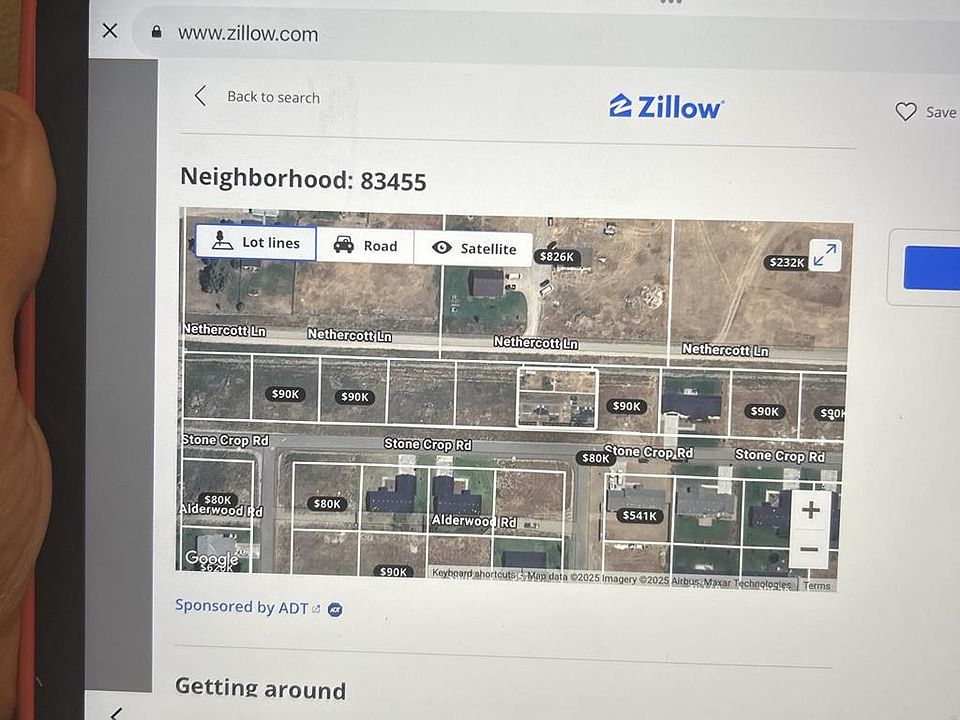Tap the www.zillow.com address bar

tap(248, 34)
